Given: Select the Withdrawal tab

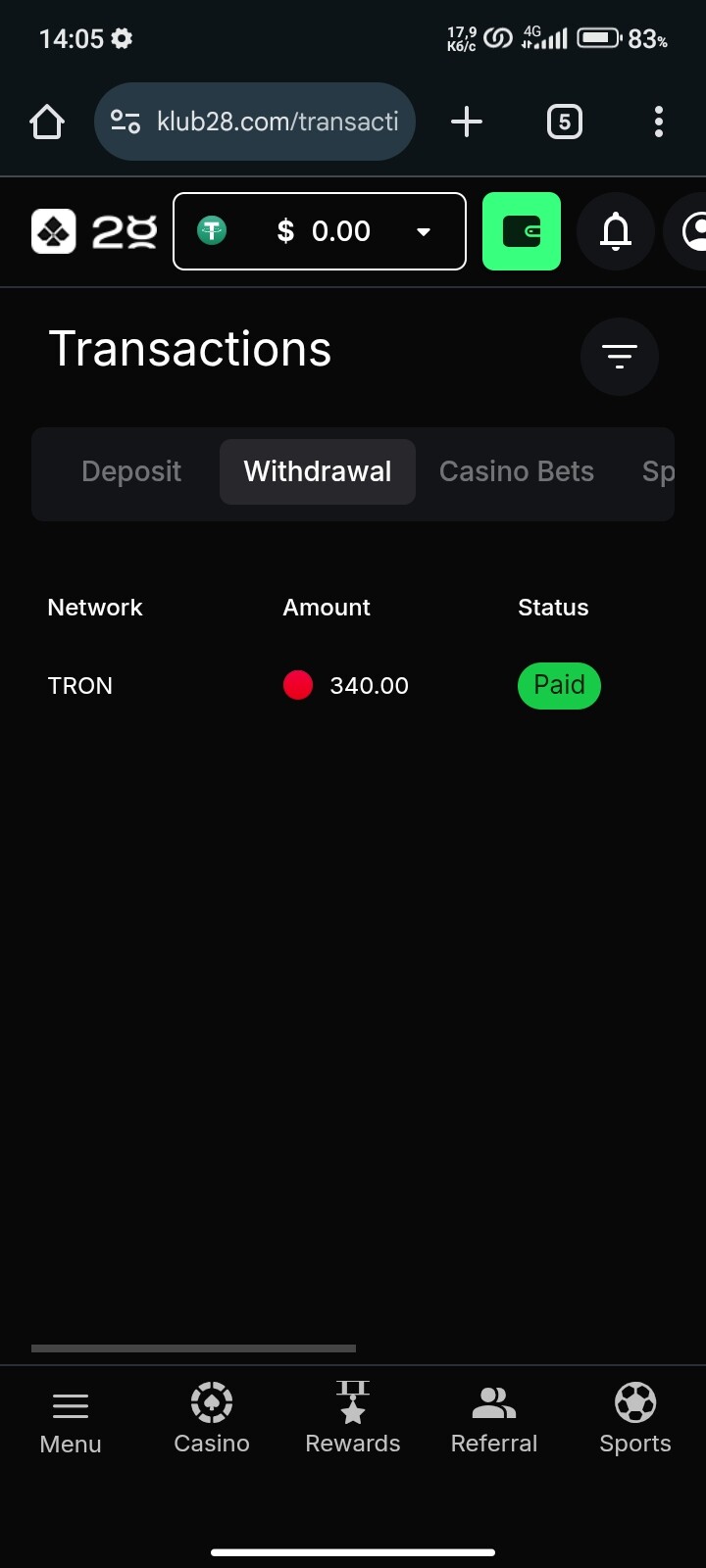Looking at the screenshot, I should [318, 471].
